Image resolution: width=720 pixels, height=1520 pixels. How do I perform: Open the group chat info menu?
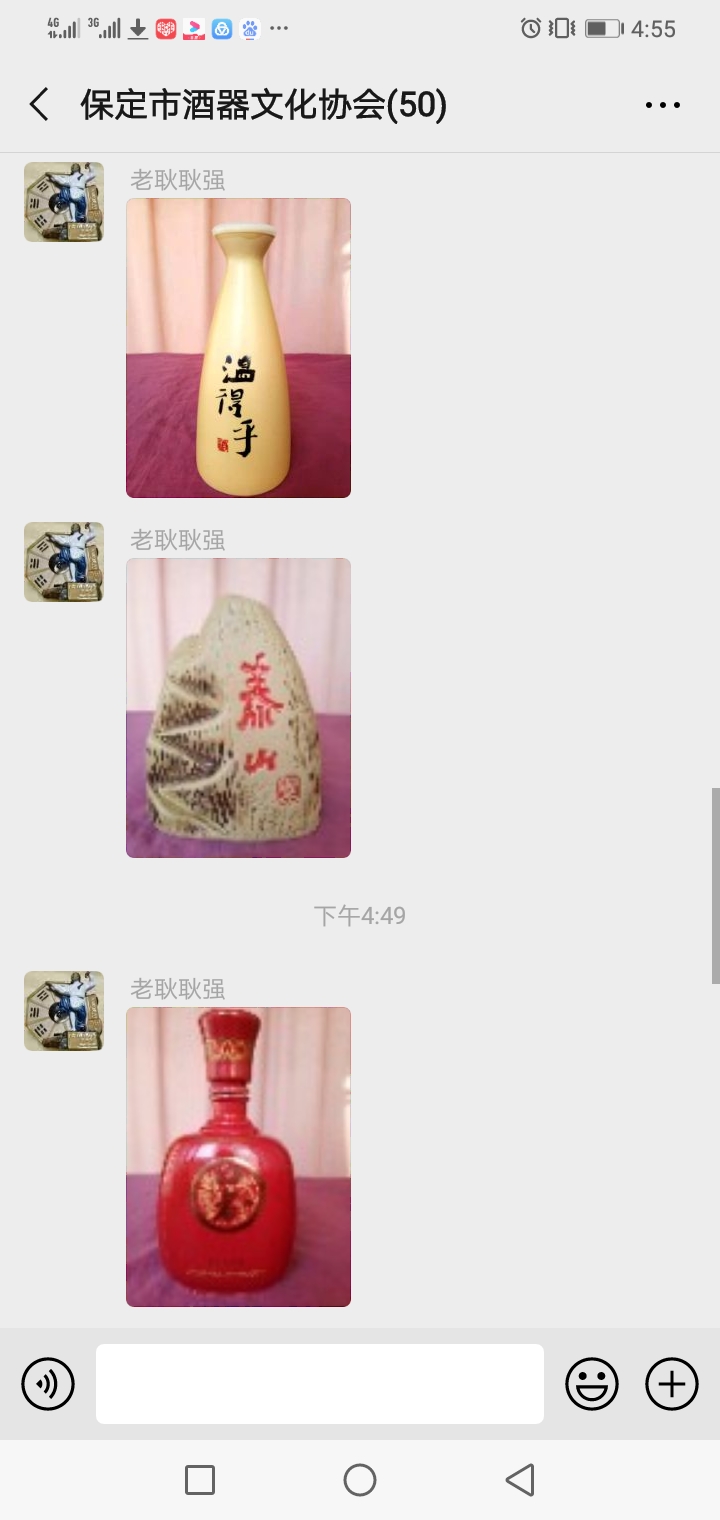662,104
